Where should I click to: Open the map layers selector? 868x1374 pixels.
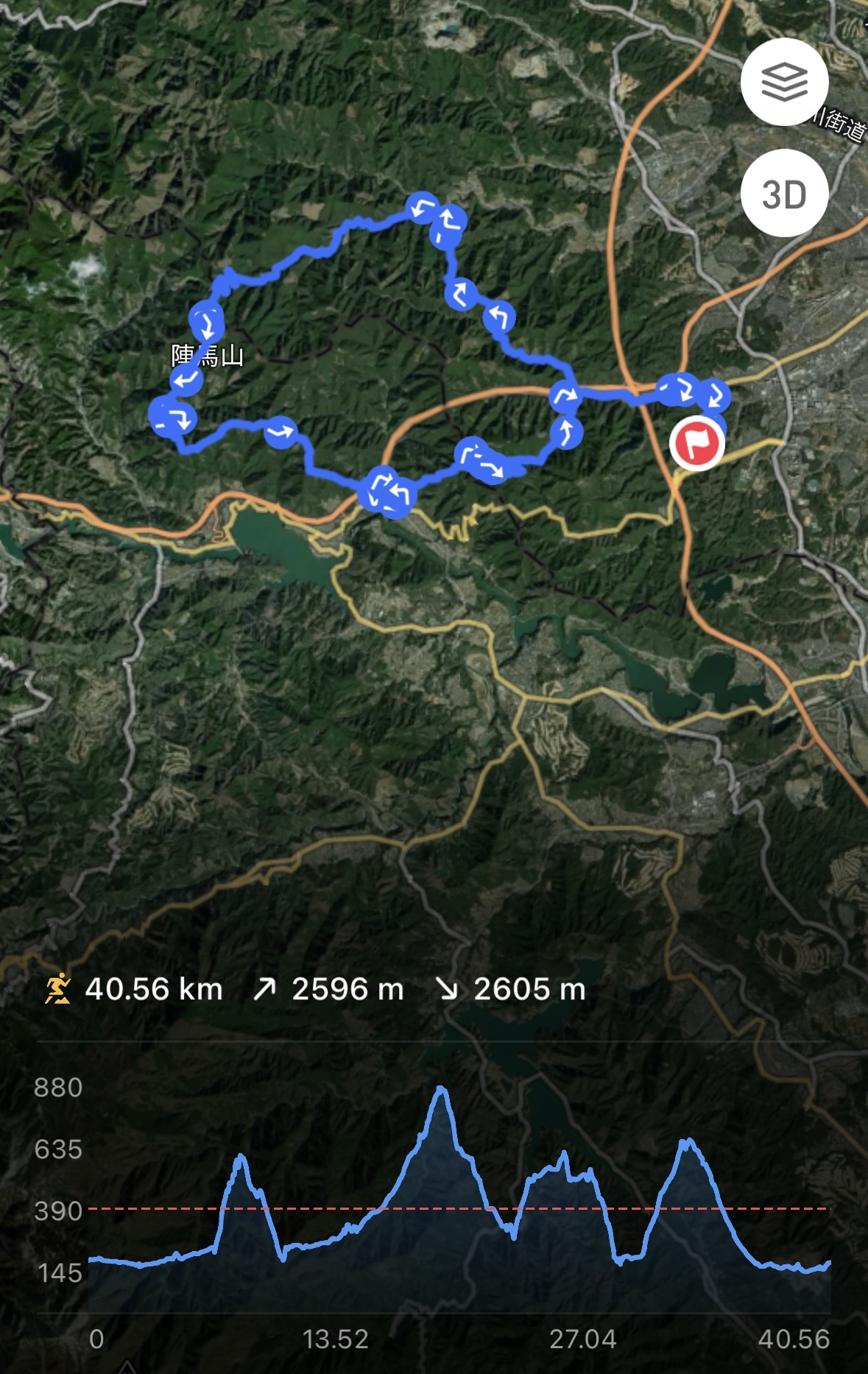(784, 82)
